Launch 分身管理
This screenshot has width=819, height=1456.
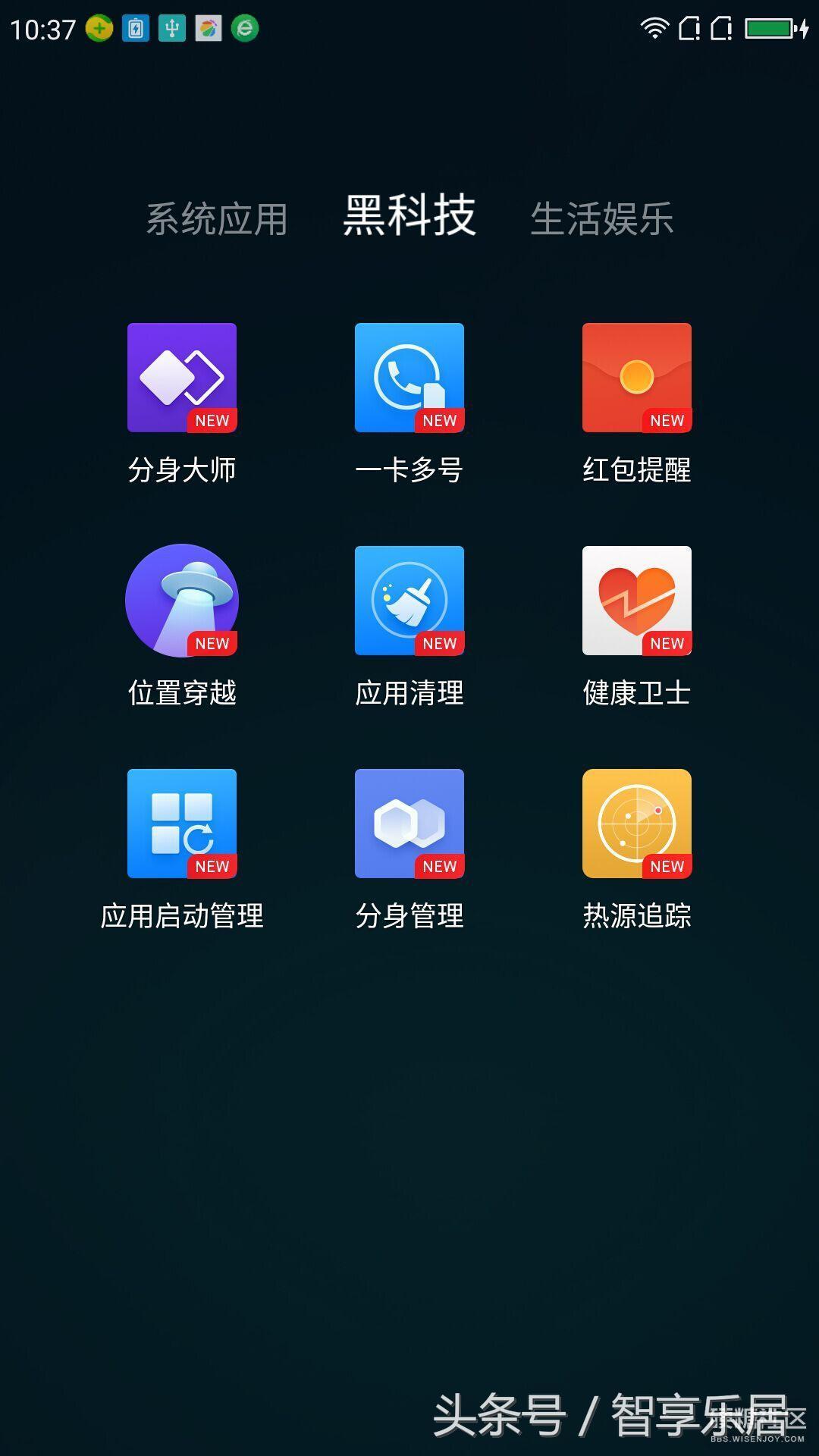tap(409, 824)
